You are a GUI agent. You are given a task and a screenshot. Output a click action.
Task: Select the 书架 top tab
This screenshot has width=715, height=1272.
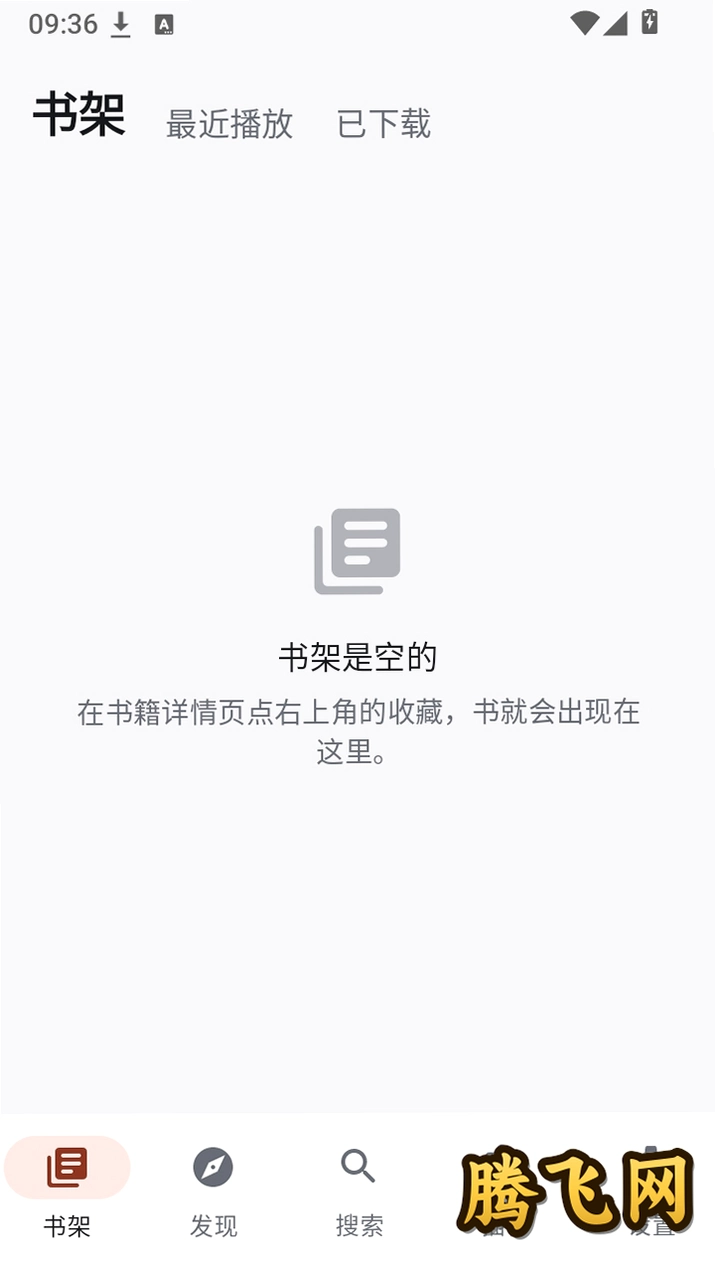tap(79, 115)
